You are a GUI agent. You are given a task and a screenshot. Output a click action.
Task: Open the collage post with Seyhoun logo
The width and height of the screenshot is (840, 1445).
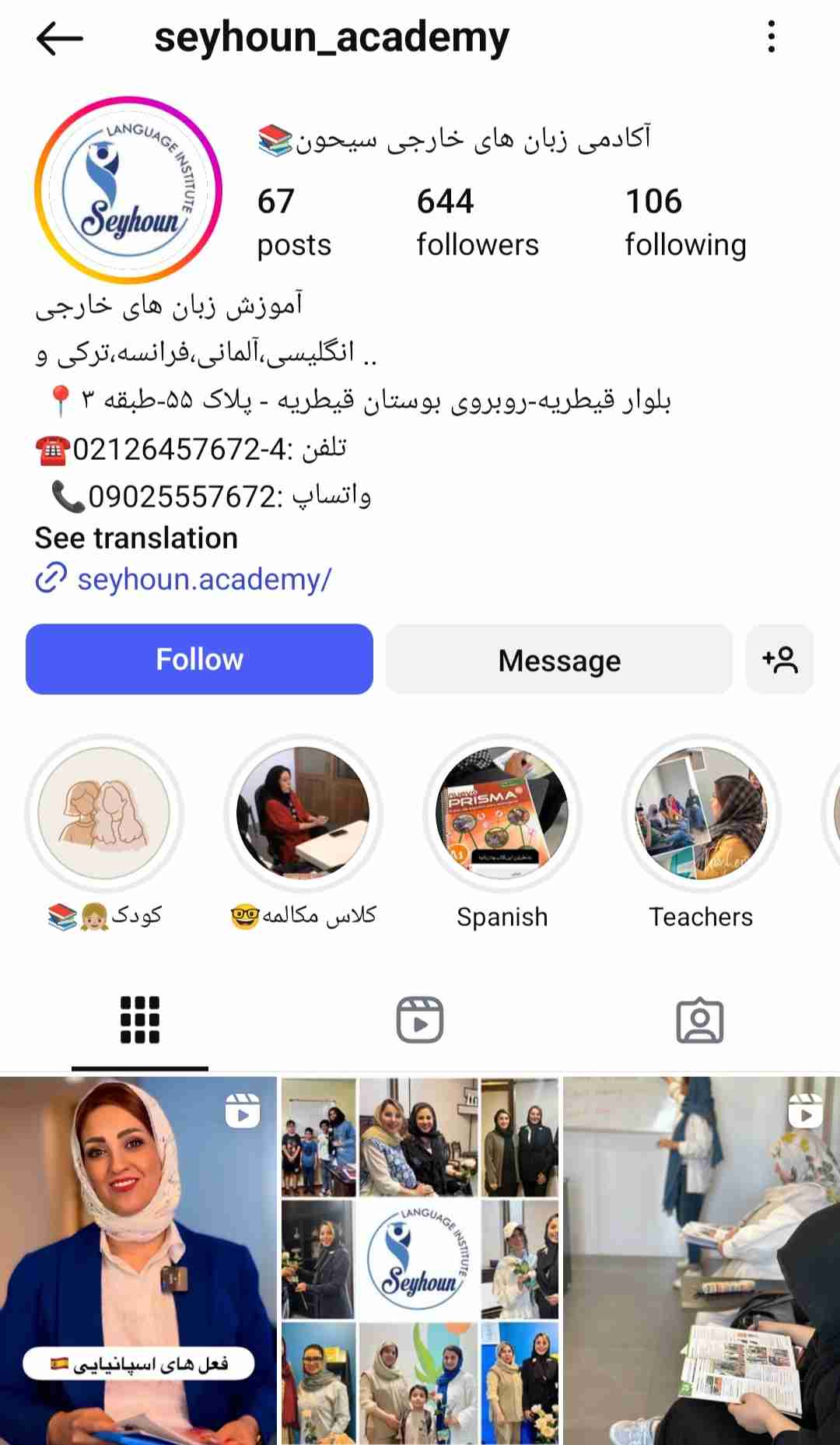pos(420,1261)
